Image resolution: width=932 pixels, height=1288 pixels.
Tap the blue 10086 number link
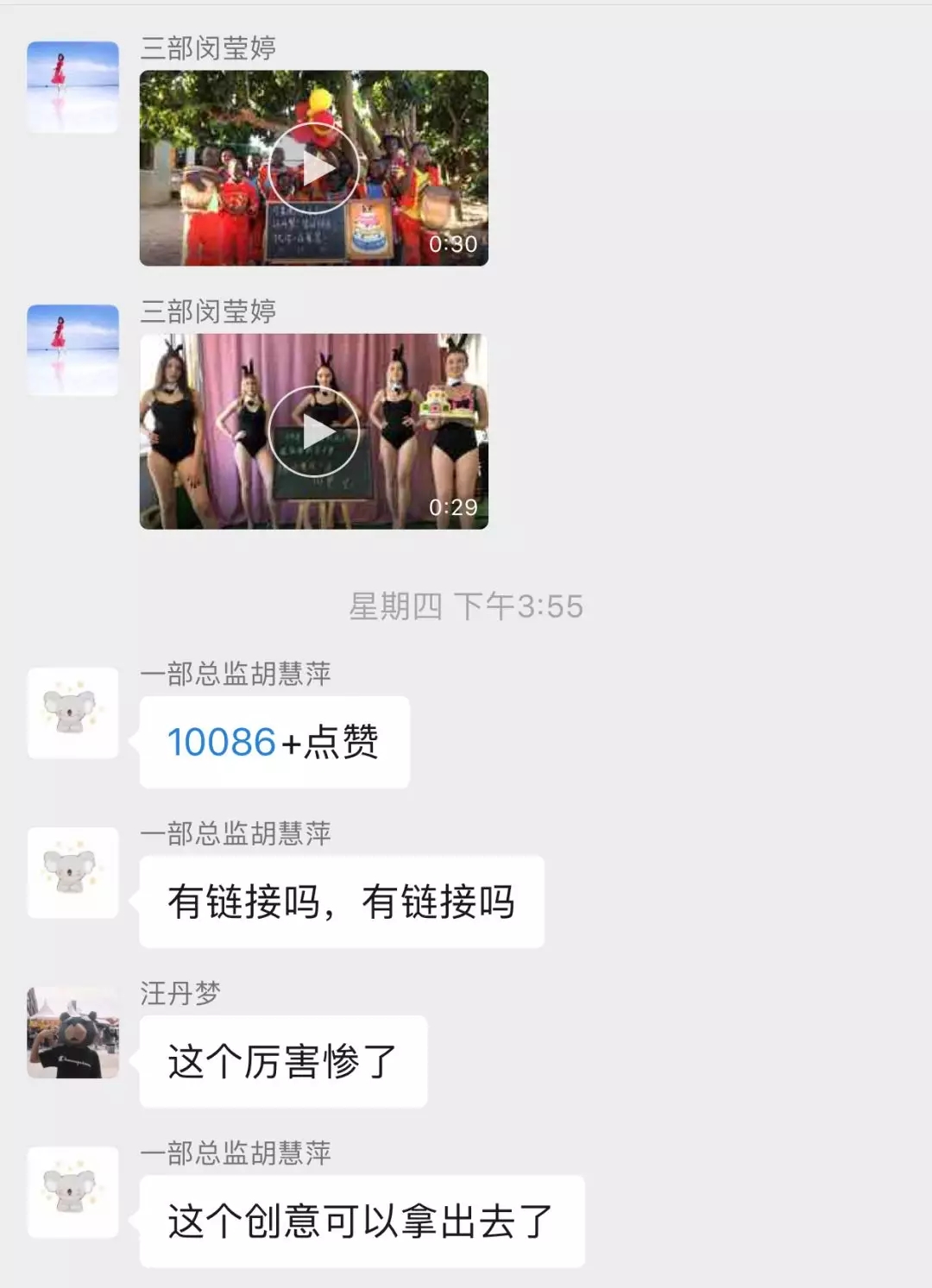pyautogui.click(x=221, y=742)
